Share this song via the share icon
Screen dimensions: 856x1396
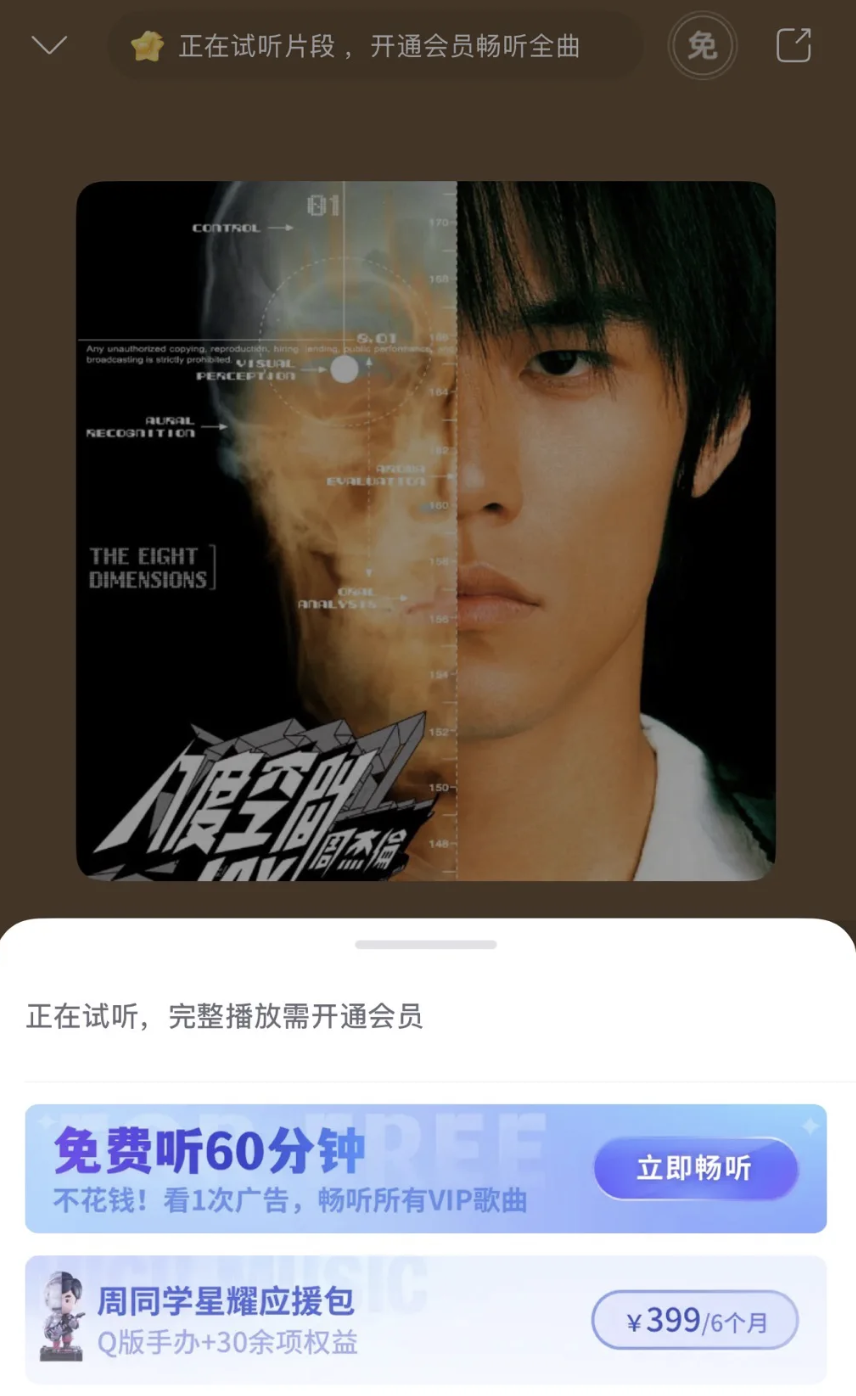[x=793, y=46]
